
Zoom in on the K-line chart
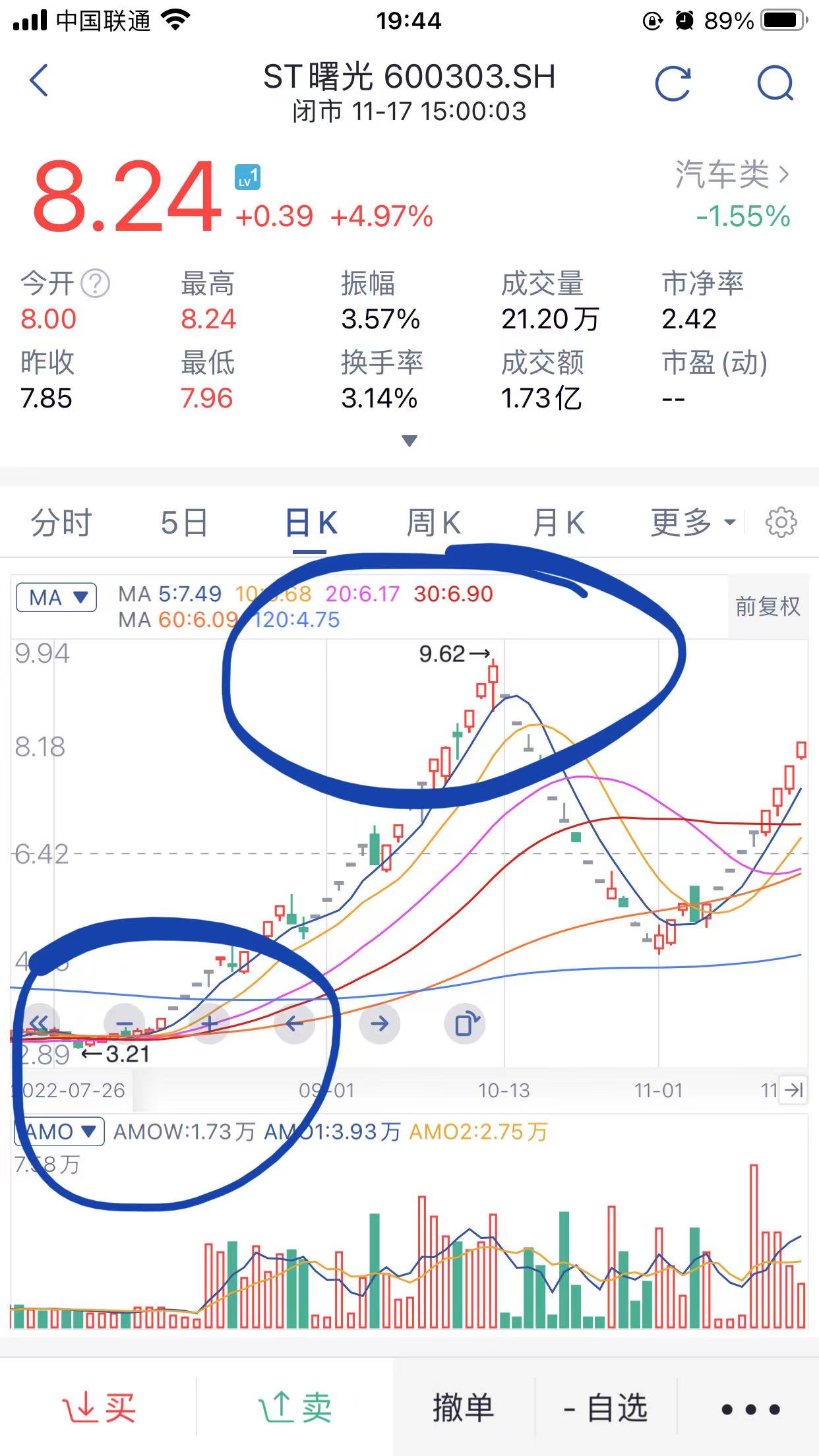208,1023
